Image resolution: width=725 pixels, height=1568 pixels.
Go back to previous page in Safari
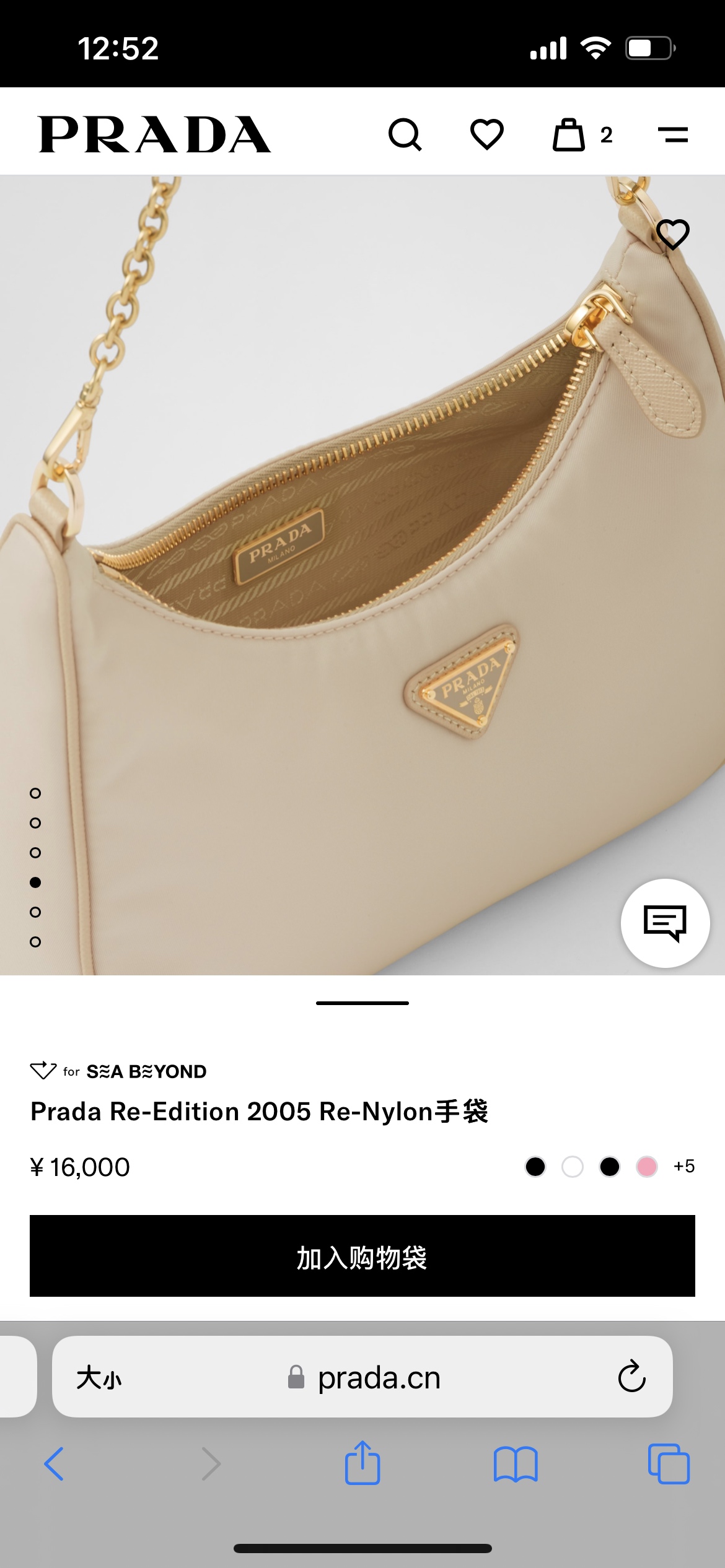point(54,1464)
